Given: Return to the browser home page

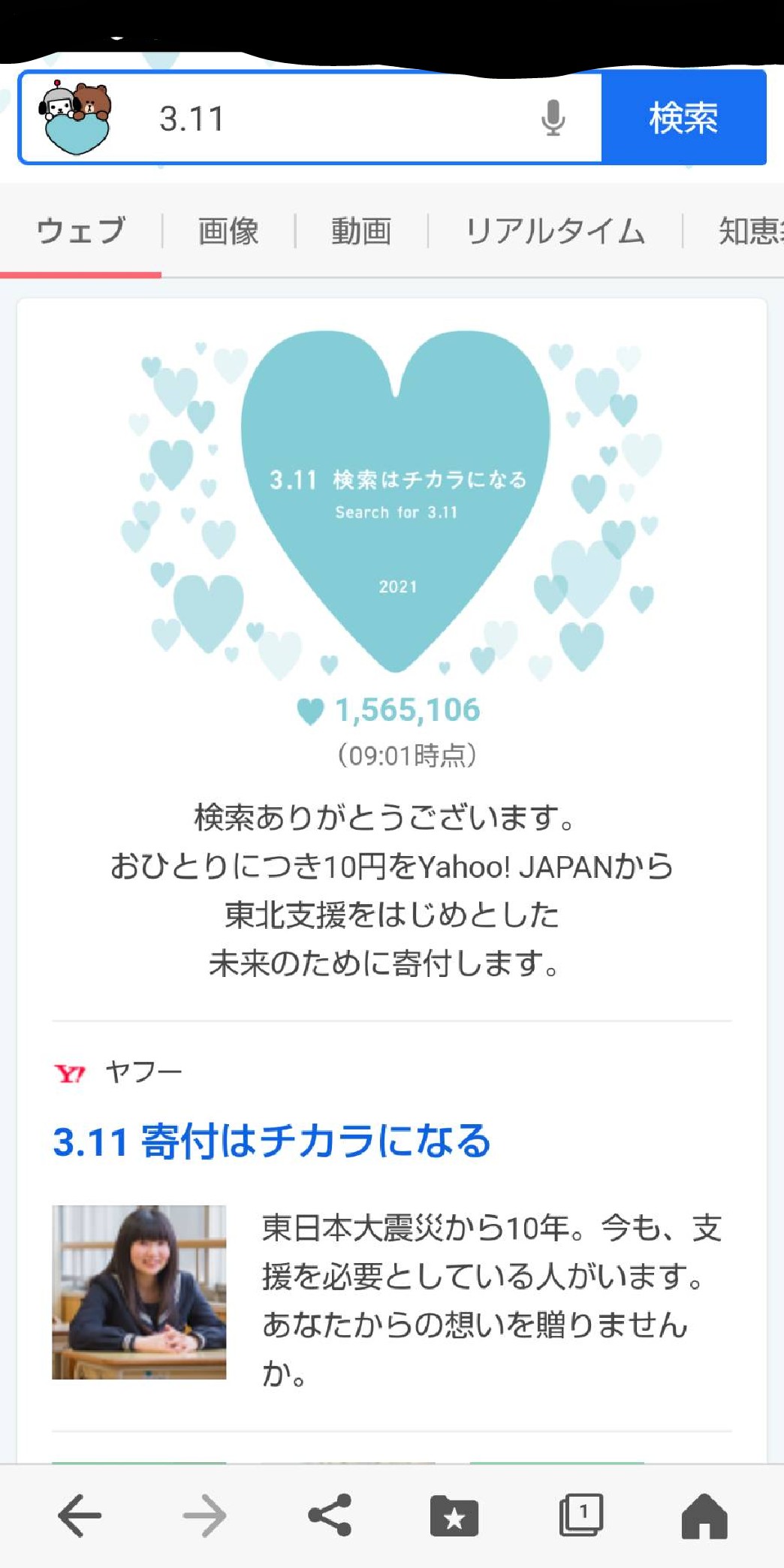Looking at the screenshot, I should [704, 1515].
